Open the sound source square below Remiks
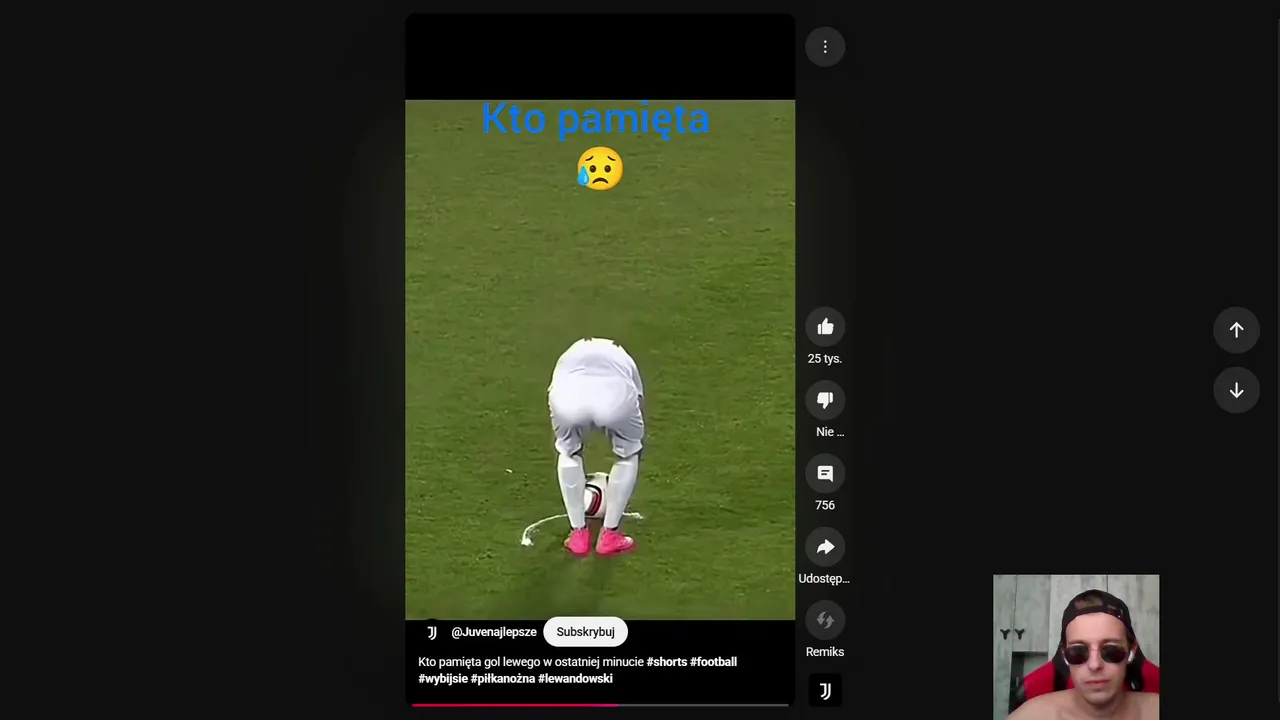 [x=825, y=691]
